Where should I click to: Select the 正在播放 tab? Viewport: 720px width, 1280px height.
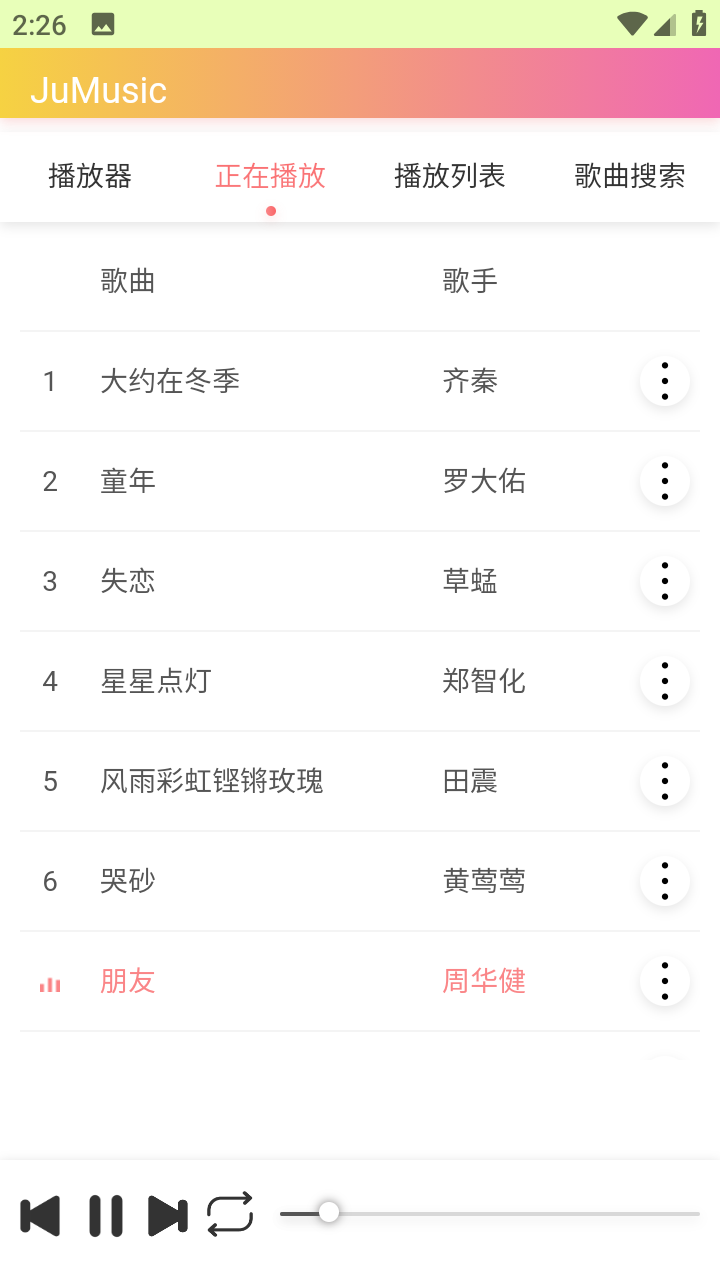coord(270,176)
